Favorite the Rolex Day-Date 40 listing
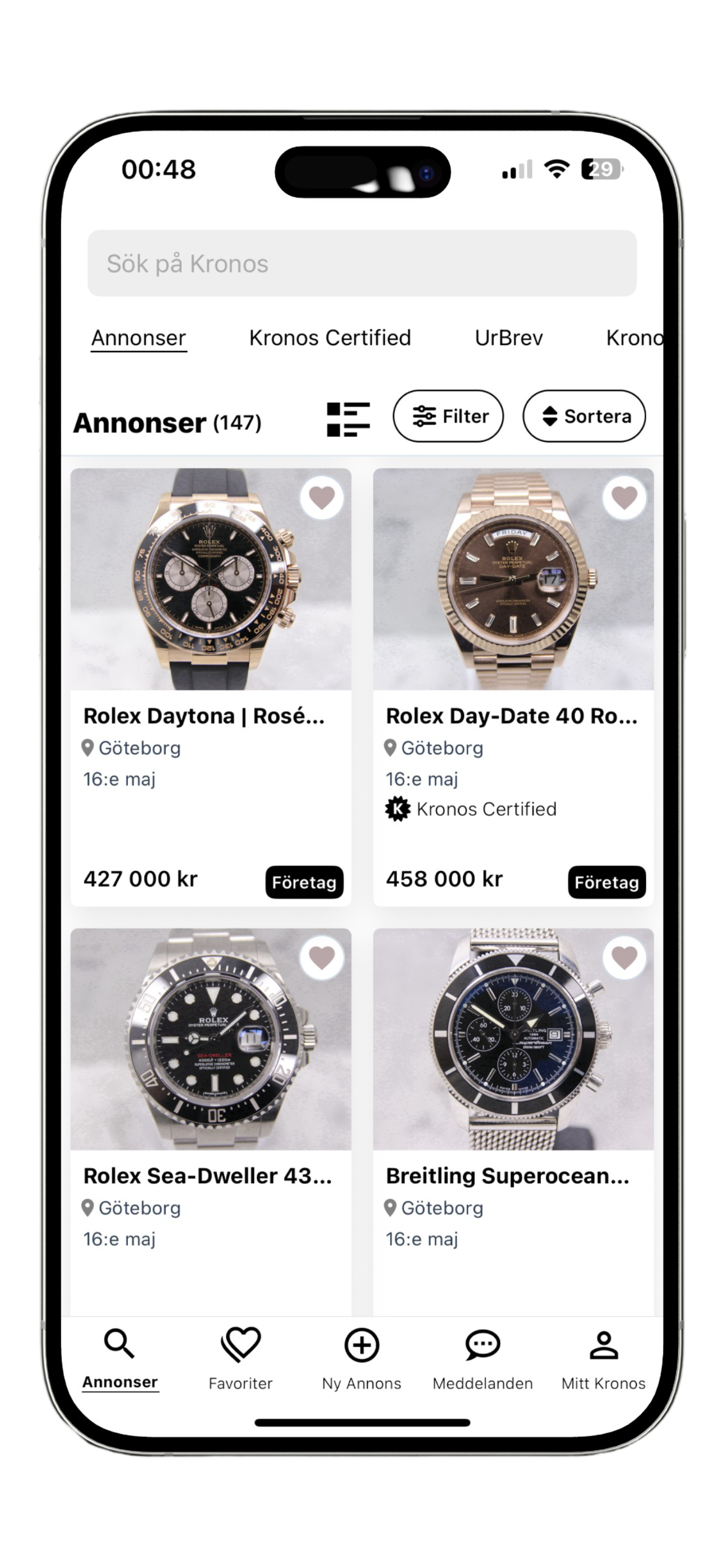The height and width of the screenshot is (1568, 723). point(624,498)
